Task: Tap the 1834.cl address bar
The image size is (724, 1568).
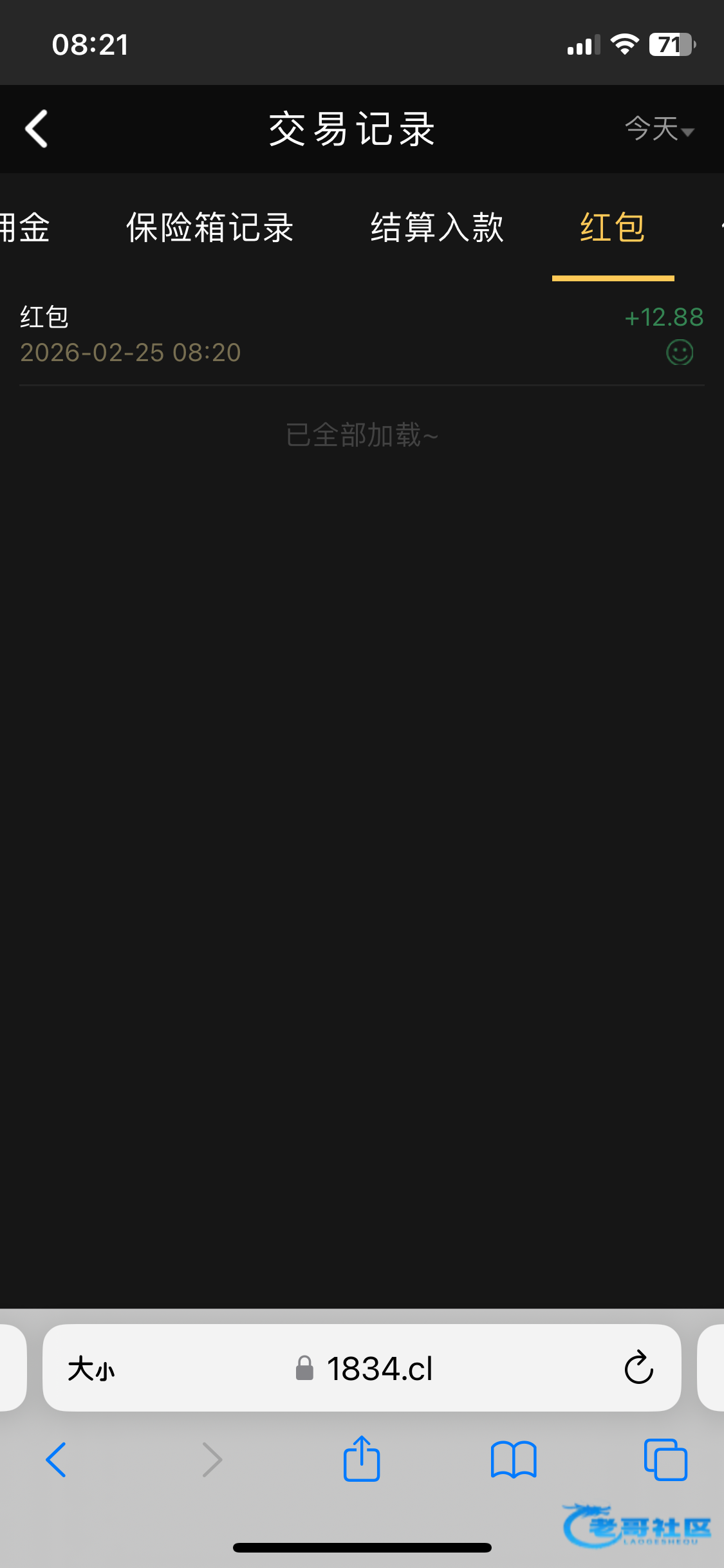Action: click(x=380, y=1368)
